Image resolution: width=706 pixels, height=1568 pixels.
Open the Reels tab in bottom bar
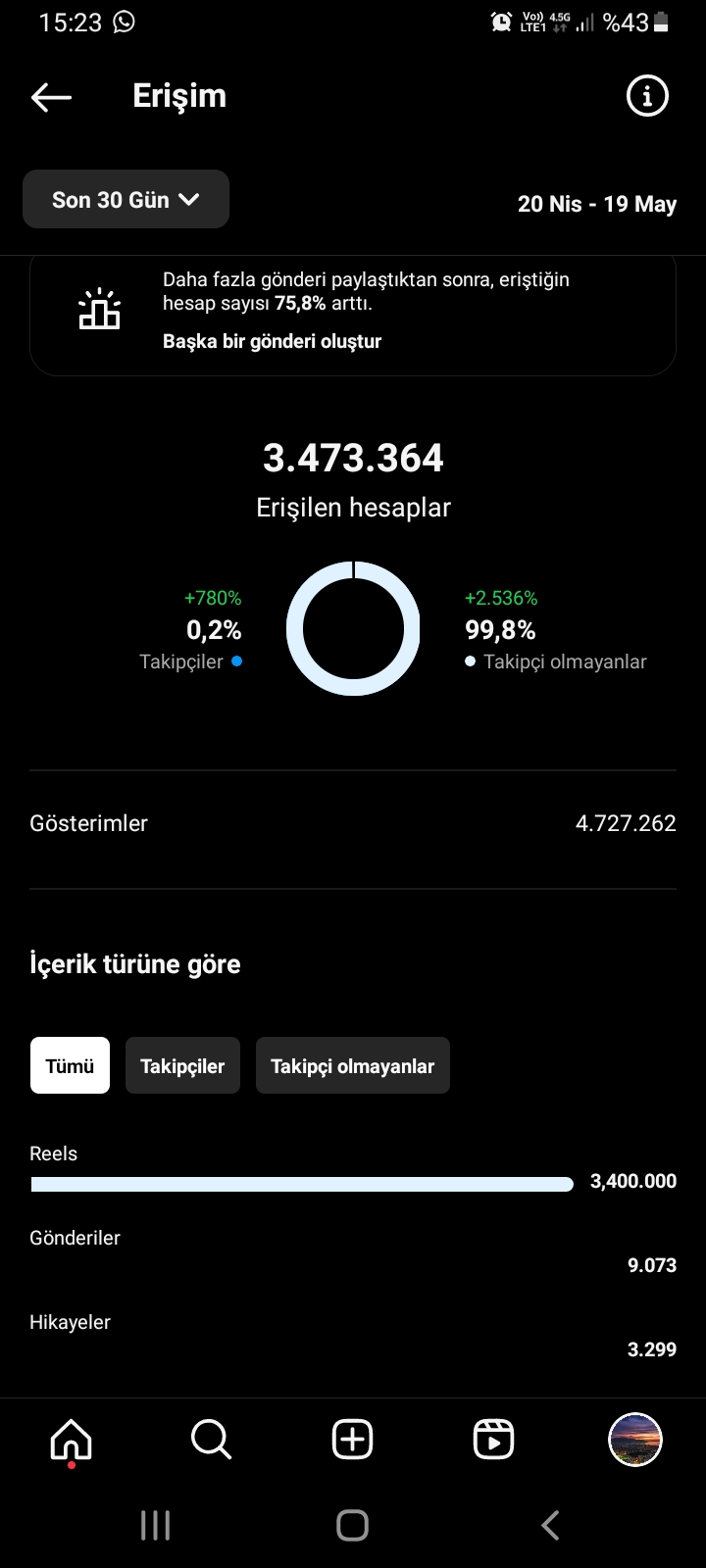(493, 1440)
